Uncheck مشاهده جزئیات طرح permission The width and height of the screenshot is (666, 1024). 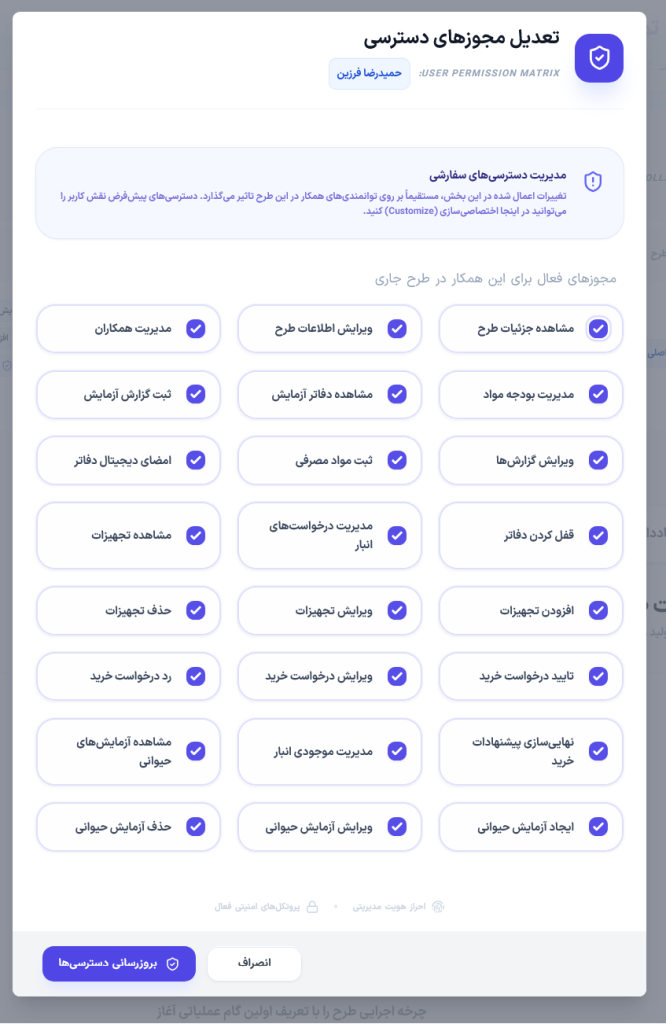click(x=598, y=328)
